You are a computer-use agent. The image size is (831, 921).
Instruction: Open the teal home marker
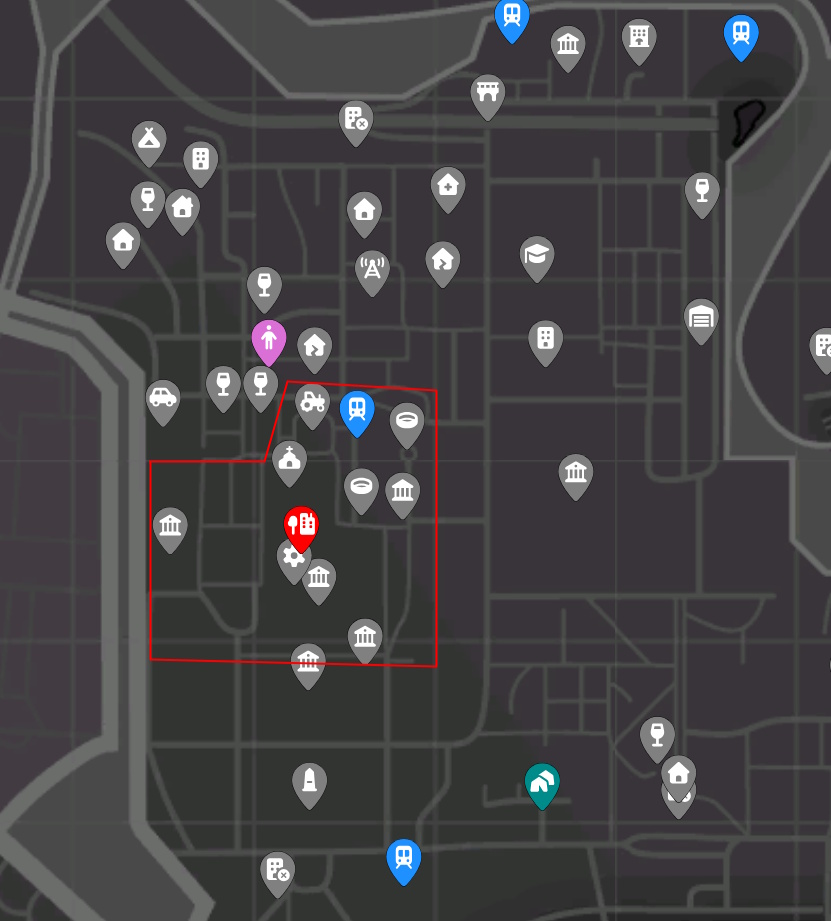542,783
